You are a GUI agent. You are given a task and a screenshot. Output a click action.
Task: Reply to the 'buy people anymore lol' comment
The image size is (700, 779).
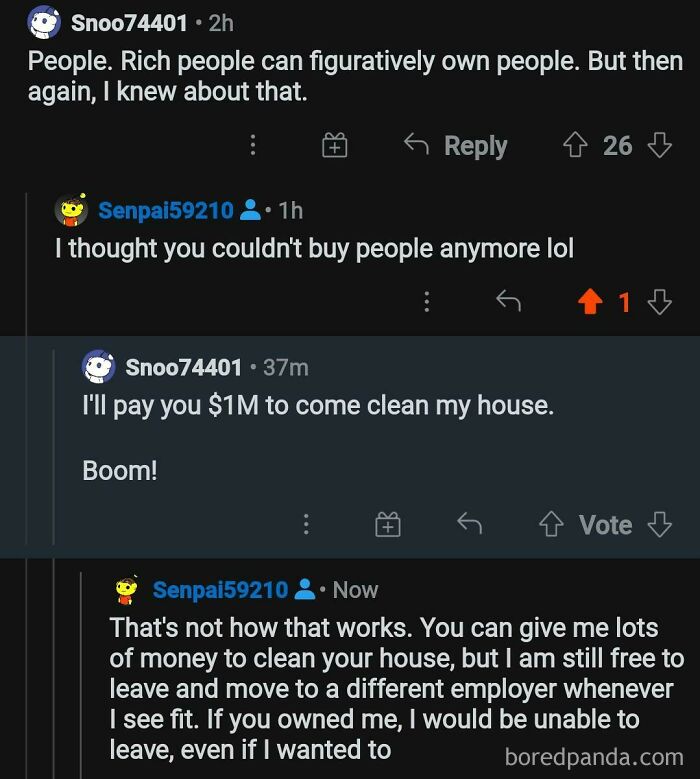tap(508, 301)
